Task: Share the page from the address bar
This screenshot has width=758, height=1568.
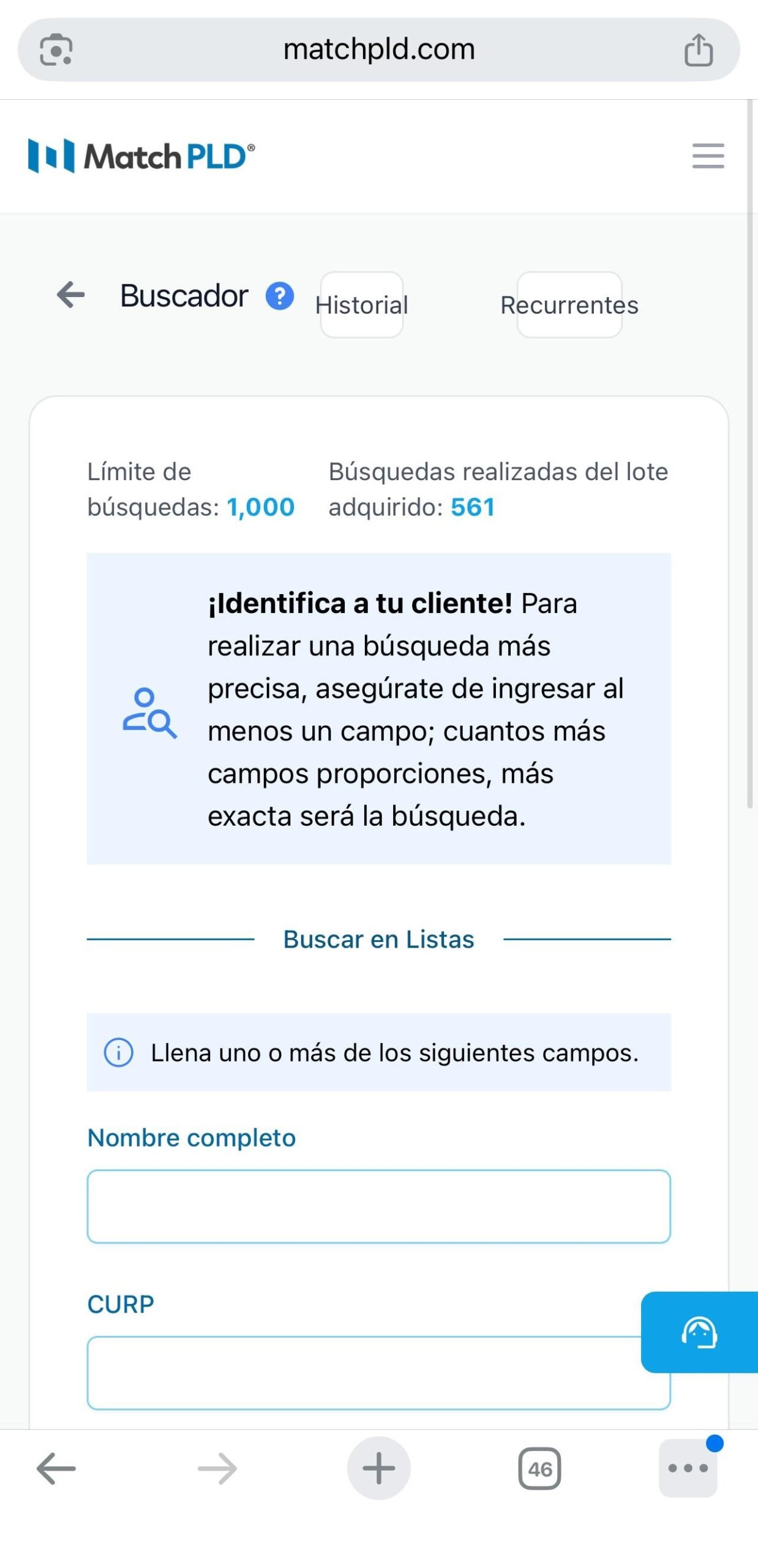Action: 699,50
